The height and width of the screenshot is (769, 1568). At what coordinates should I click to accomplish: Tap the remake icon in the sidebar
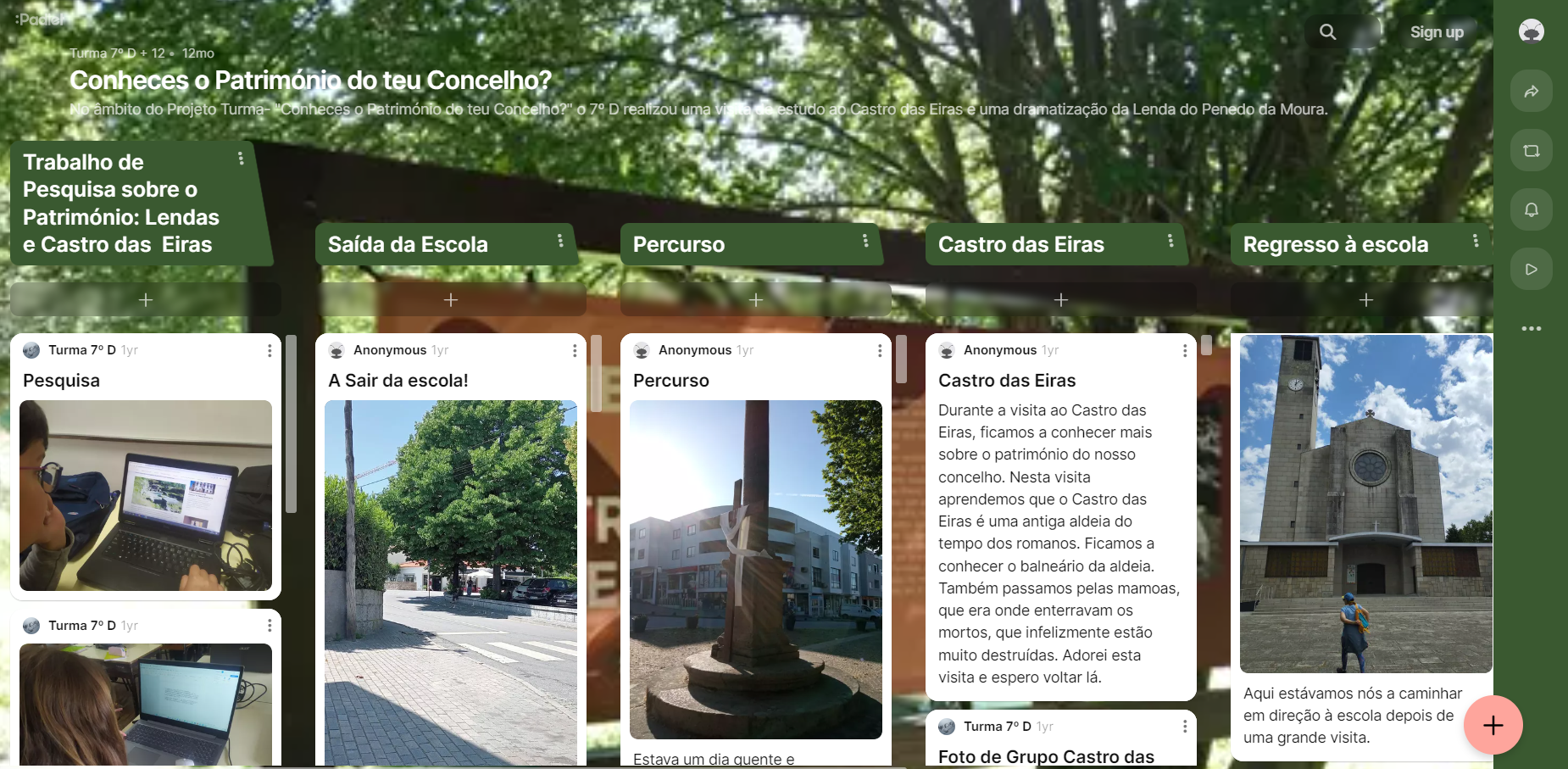pos(1531,151)
